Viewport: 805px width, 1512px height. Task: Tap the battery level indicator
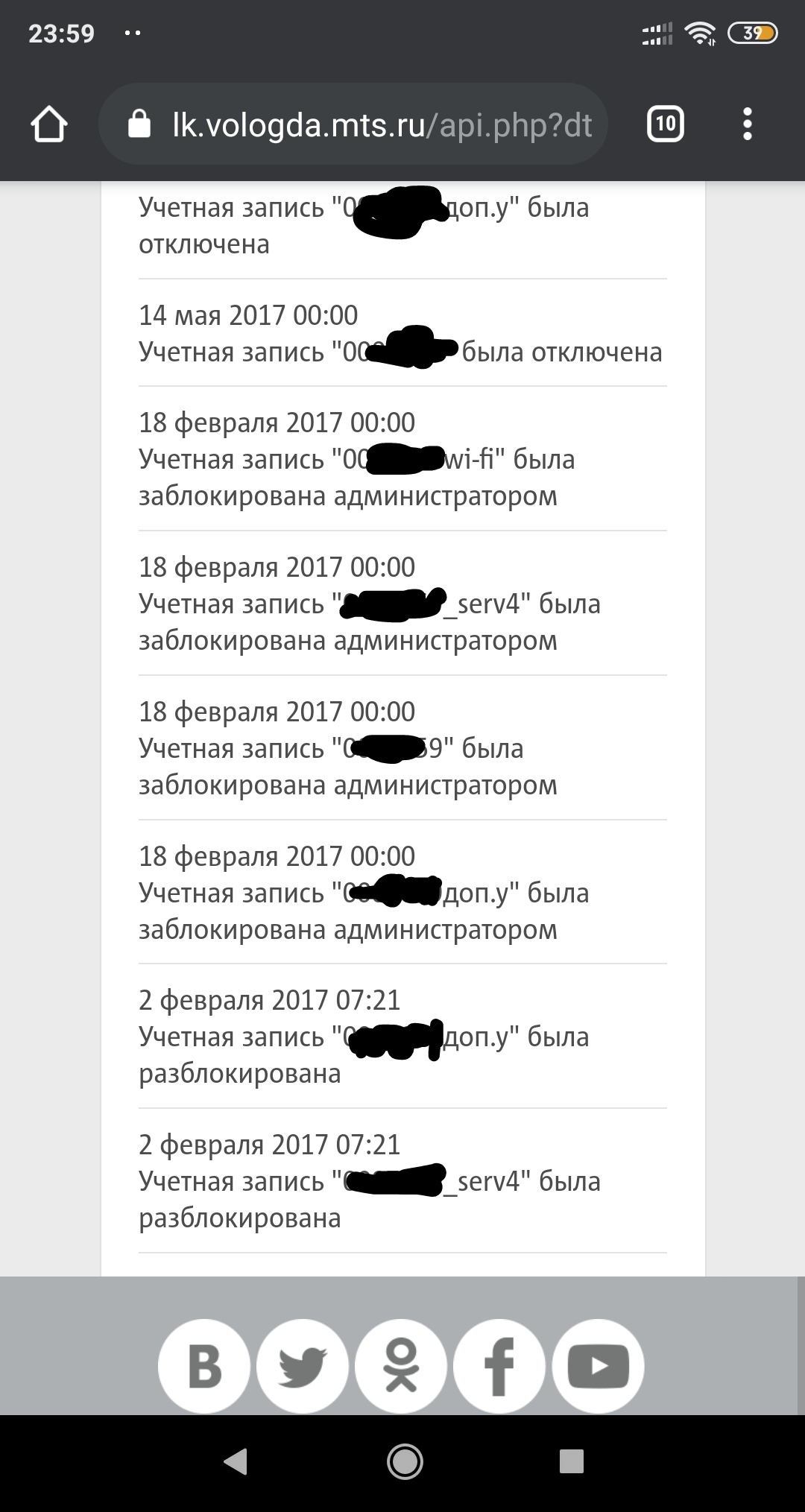(x=753, y=33)
